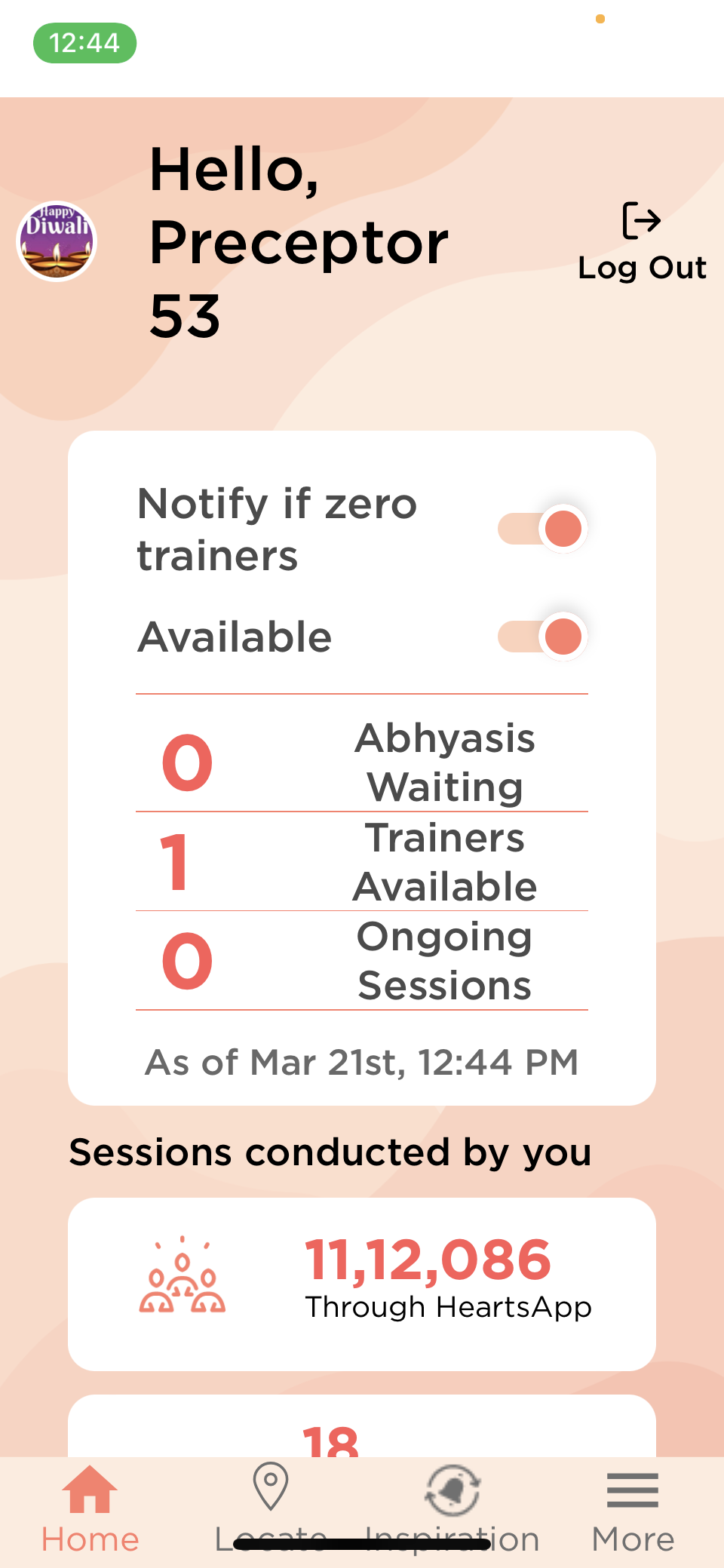
Task: Go to the Home tab
Action: click(x=90, y=1508)
